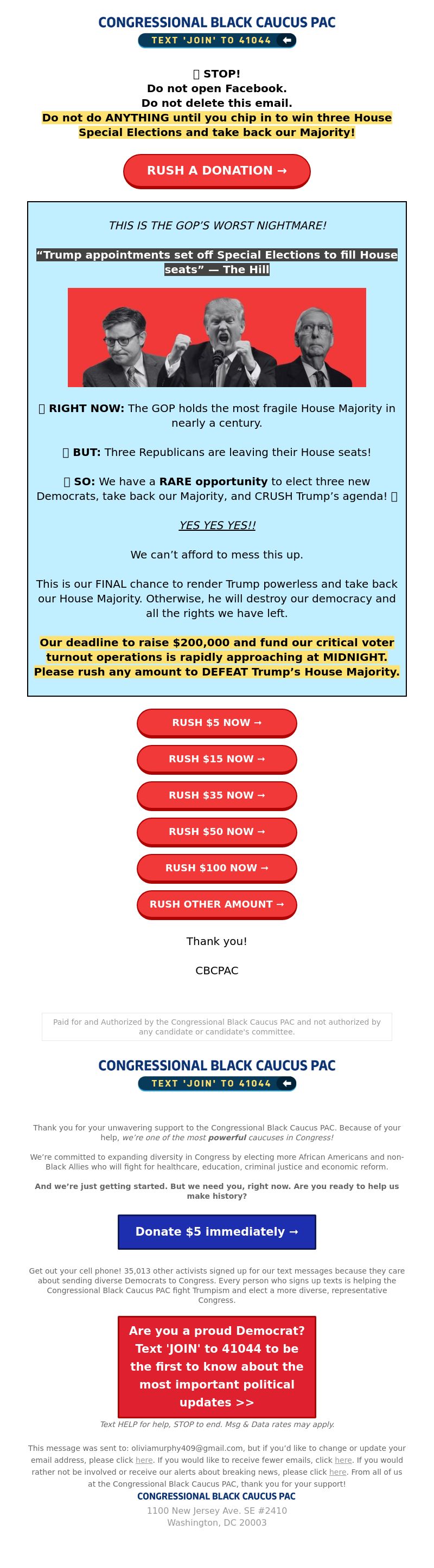This screenshot has width=434, height=1568.
Task: Select RUSH $5 NOW
Action: 216,723
